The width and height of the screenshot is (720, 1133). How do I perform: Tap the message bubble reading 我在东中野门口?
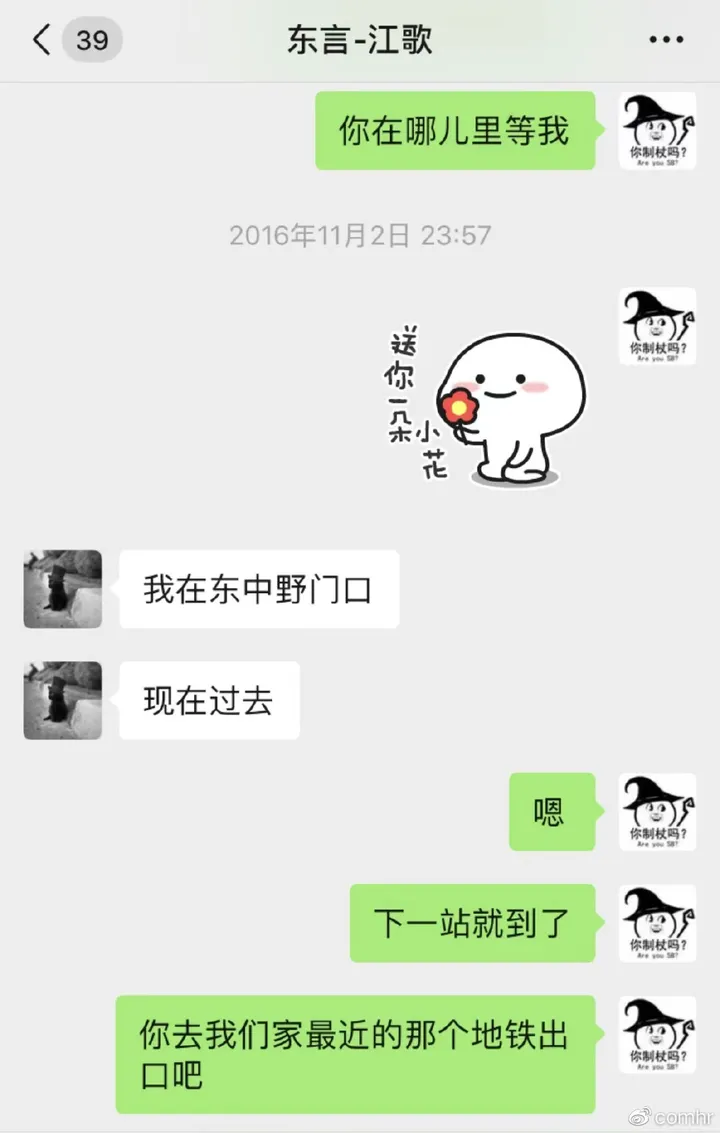pos(258,589)
